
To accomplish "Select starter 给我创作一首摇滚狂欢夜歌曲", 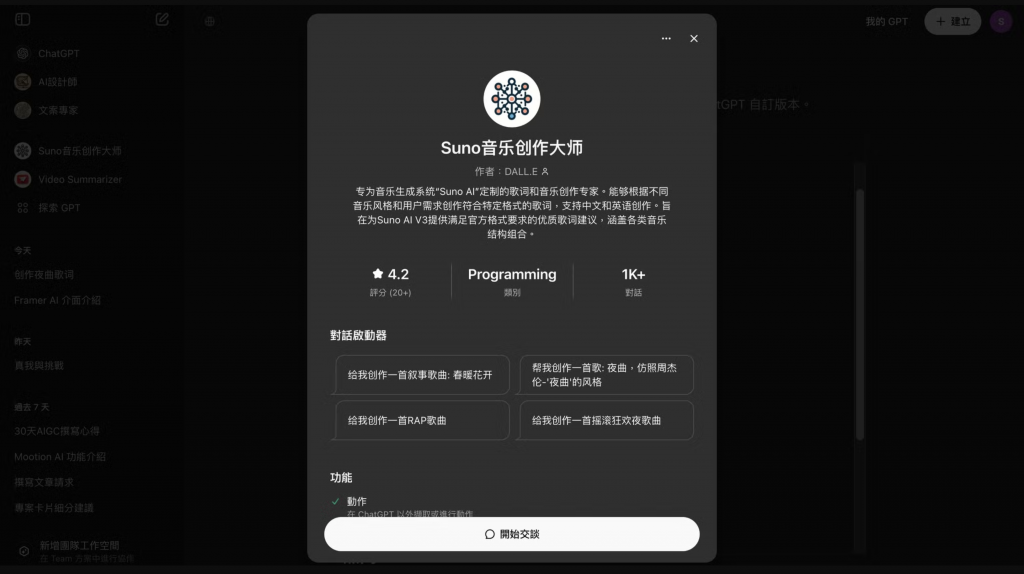I will (606, 421).
